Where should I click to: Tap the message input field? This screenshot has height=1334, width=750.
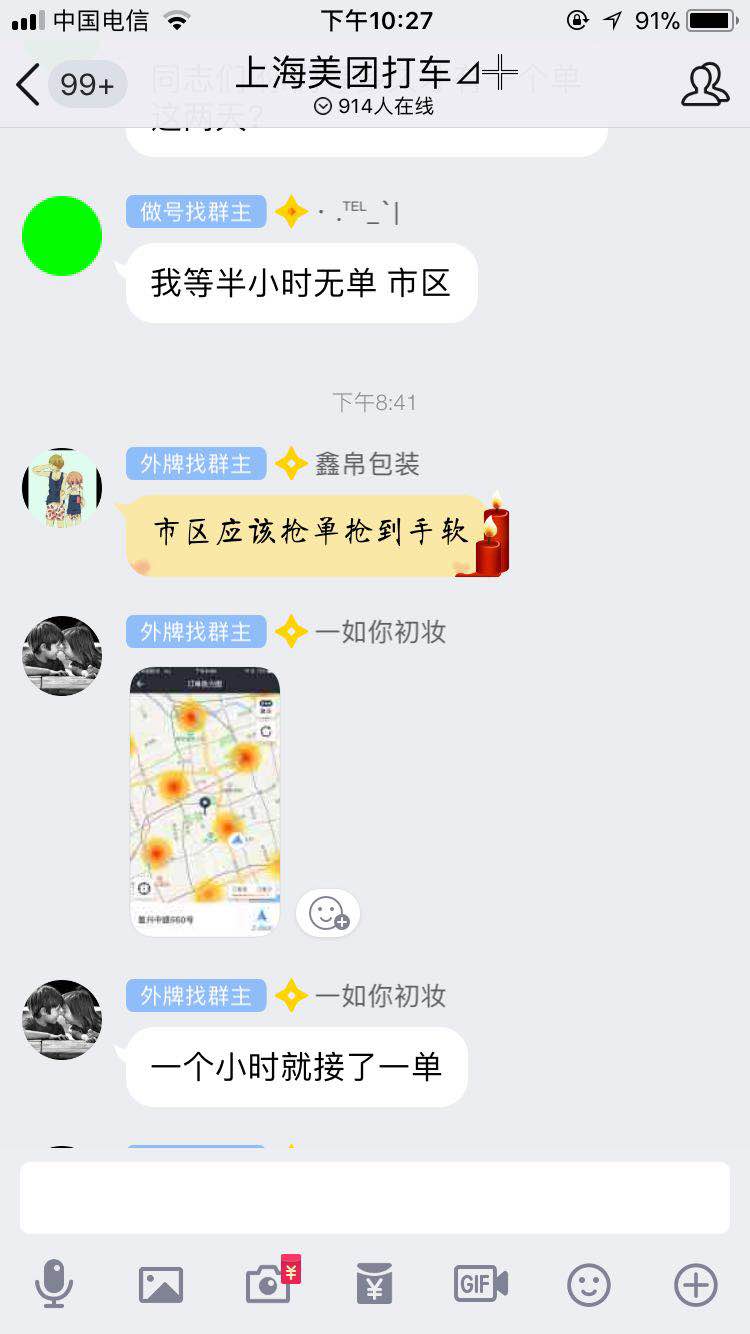pos(375,1197)
